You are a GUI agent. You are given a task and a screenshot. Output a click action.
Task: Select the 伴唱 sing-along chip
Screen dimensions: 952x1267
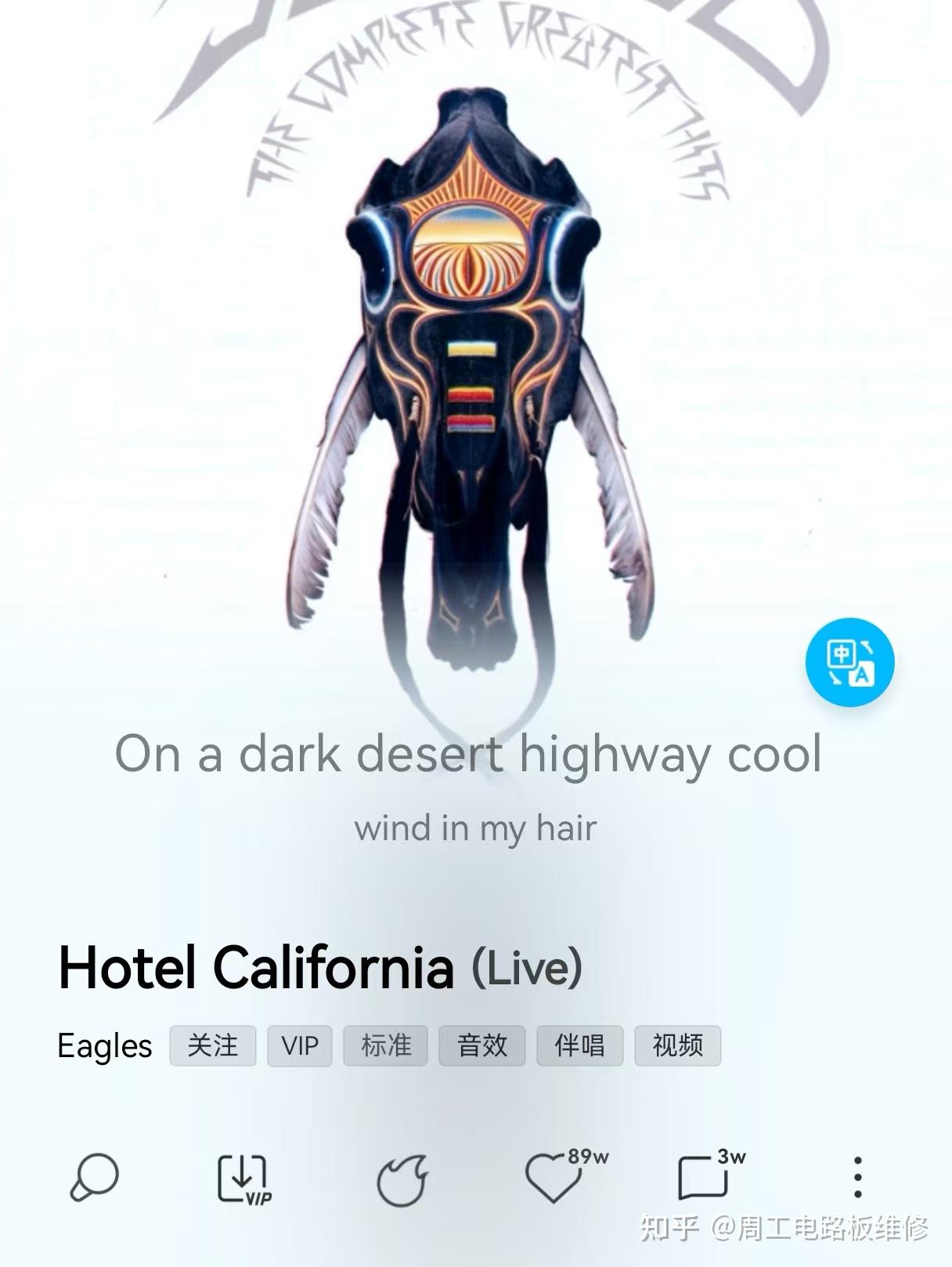[x=579, y=1045]
